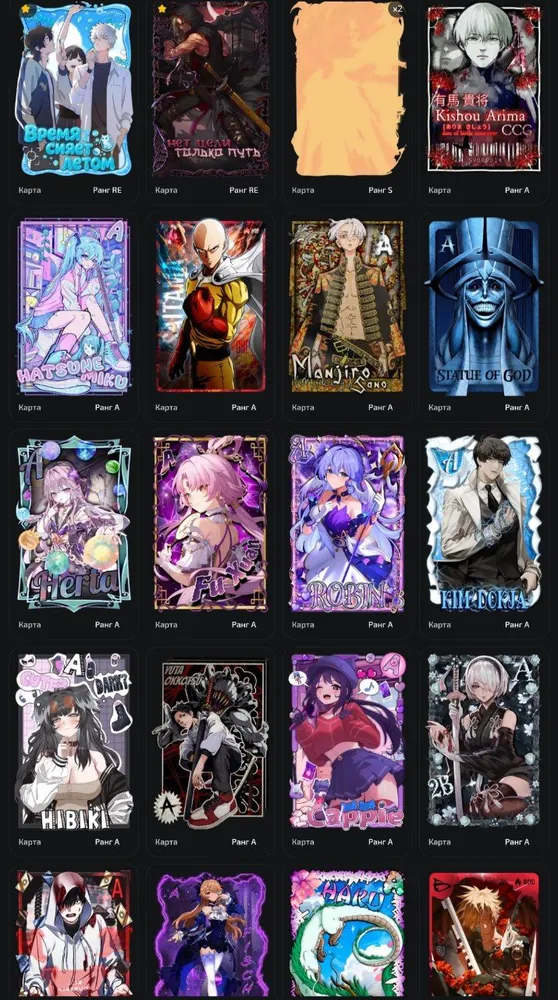Open the Haku dragon card
This screenshot has width=558, height=1000.
point(348,934)
